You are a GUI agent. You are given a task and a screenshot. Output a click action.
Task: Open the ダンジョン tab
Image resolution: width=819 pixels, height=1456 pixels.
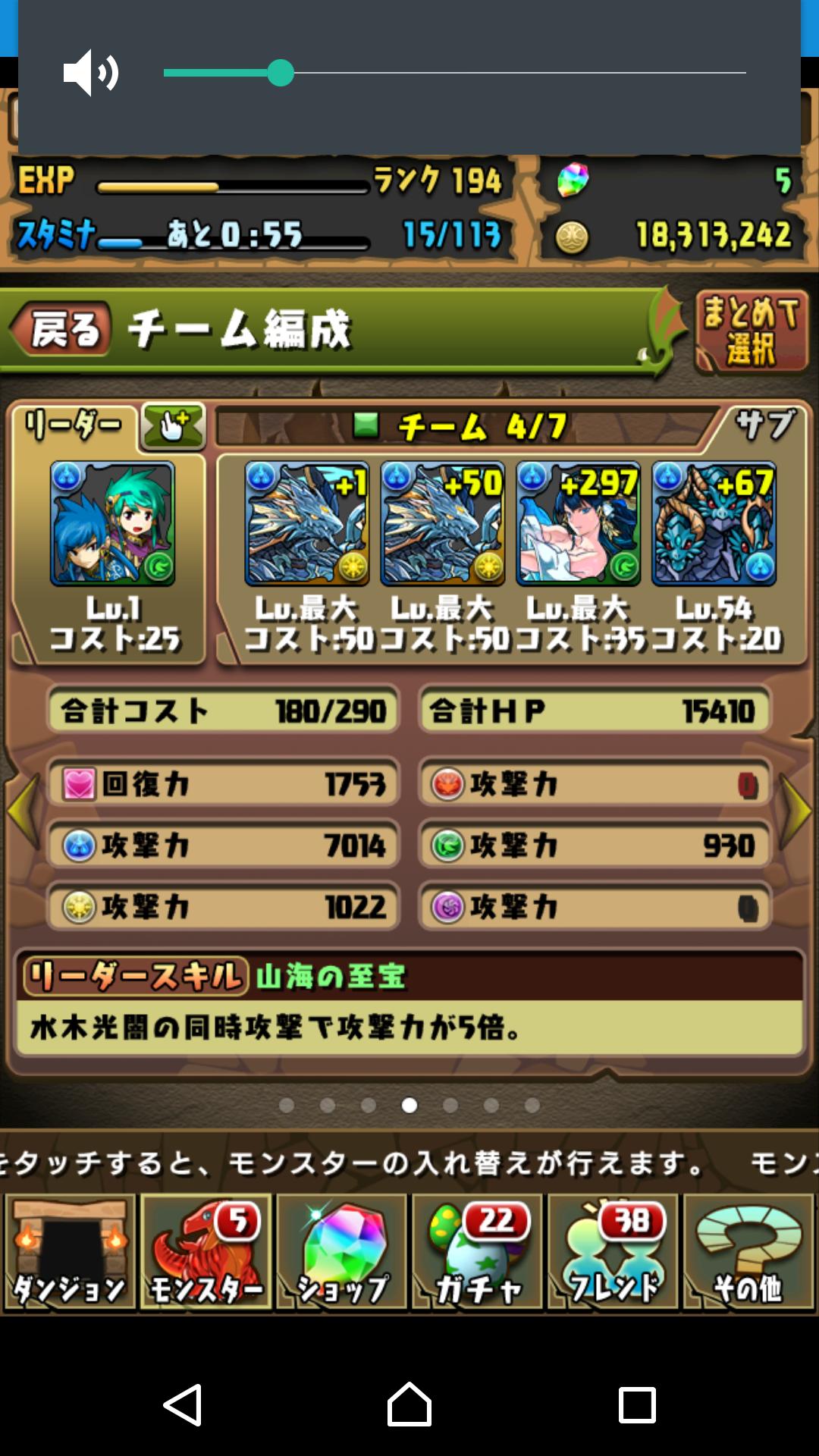click(70, 1253)
